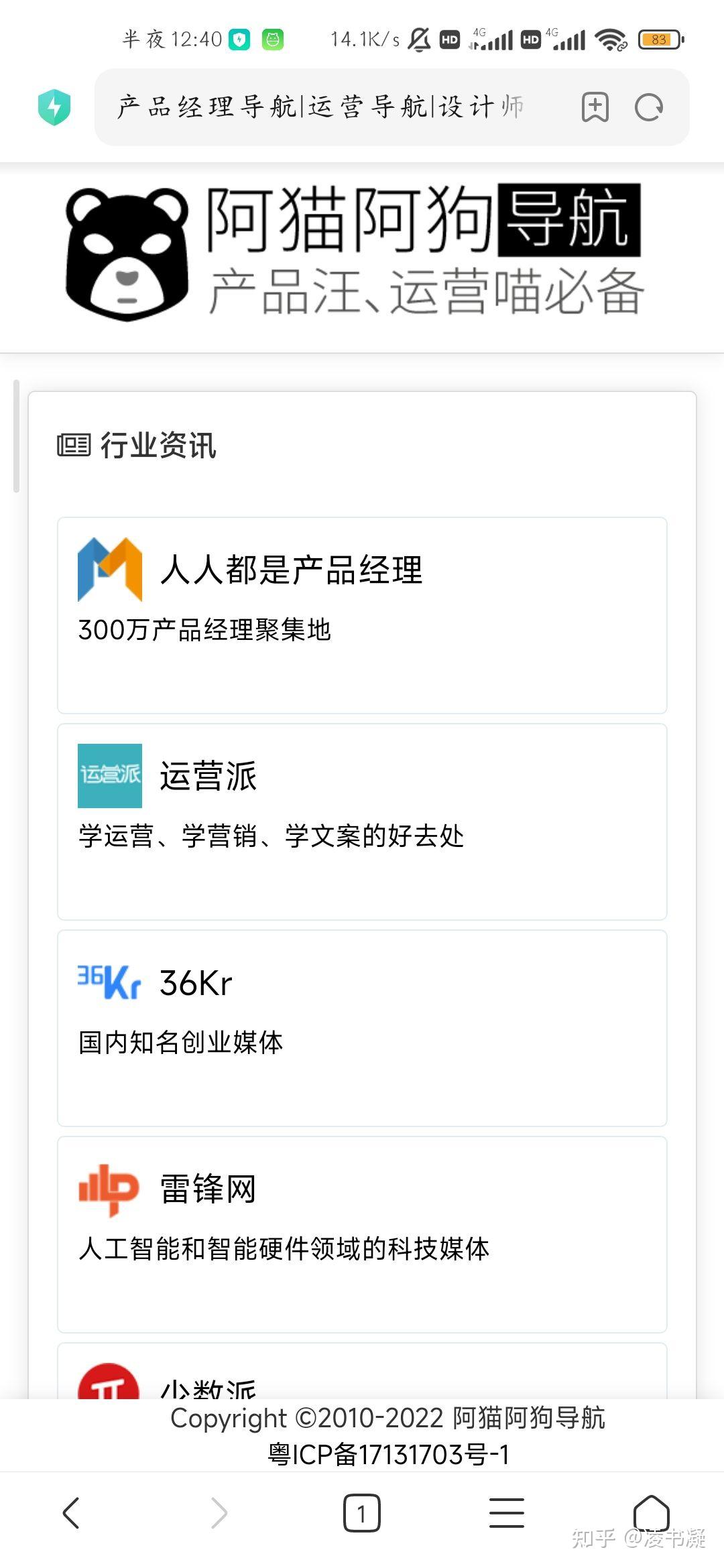Open the browser menu with three lines
724x1568 pixels.
click(x=506, y=1513)
